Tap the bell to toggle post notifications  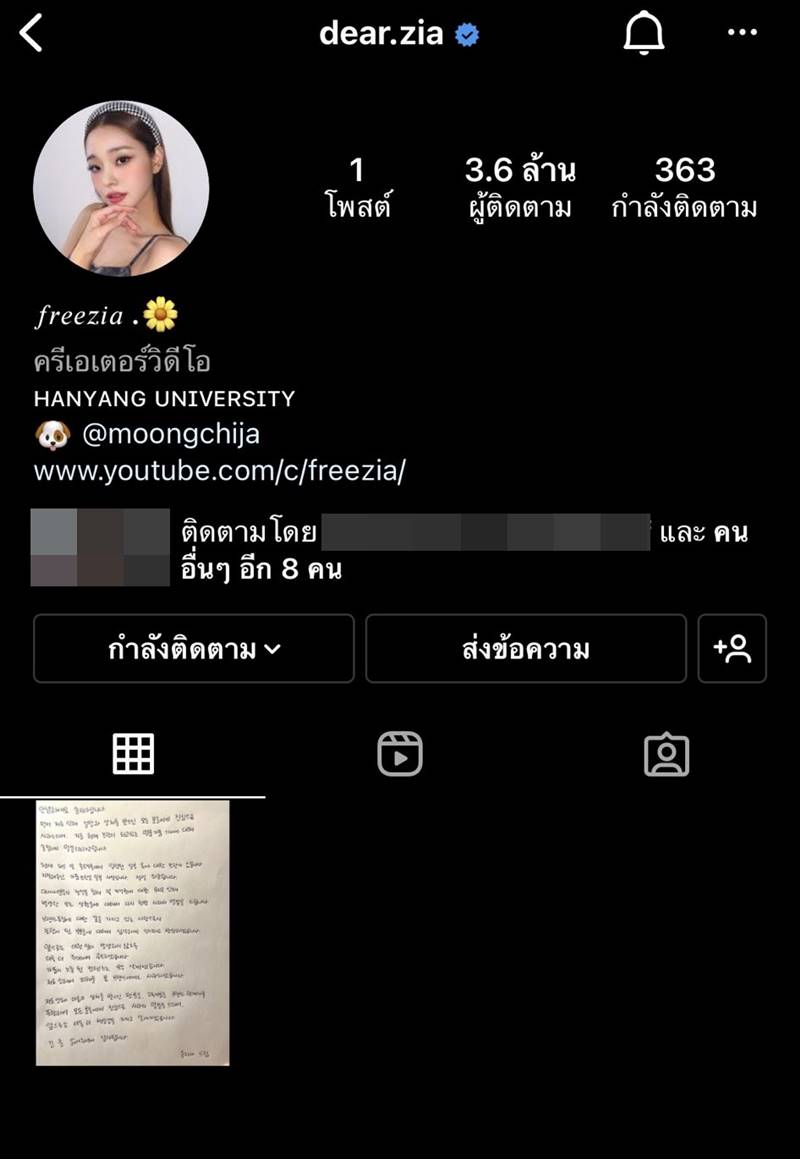pos(645,33)
